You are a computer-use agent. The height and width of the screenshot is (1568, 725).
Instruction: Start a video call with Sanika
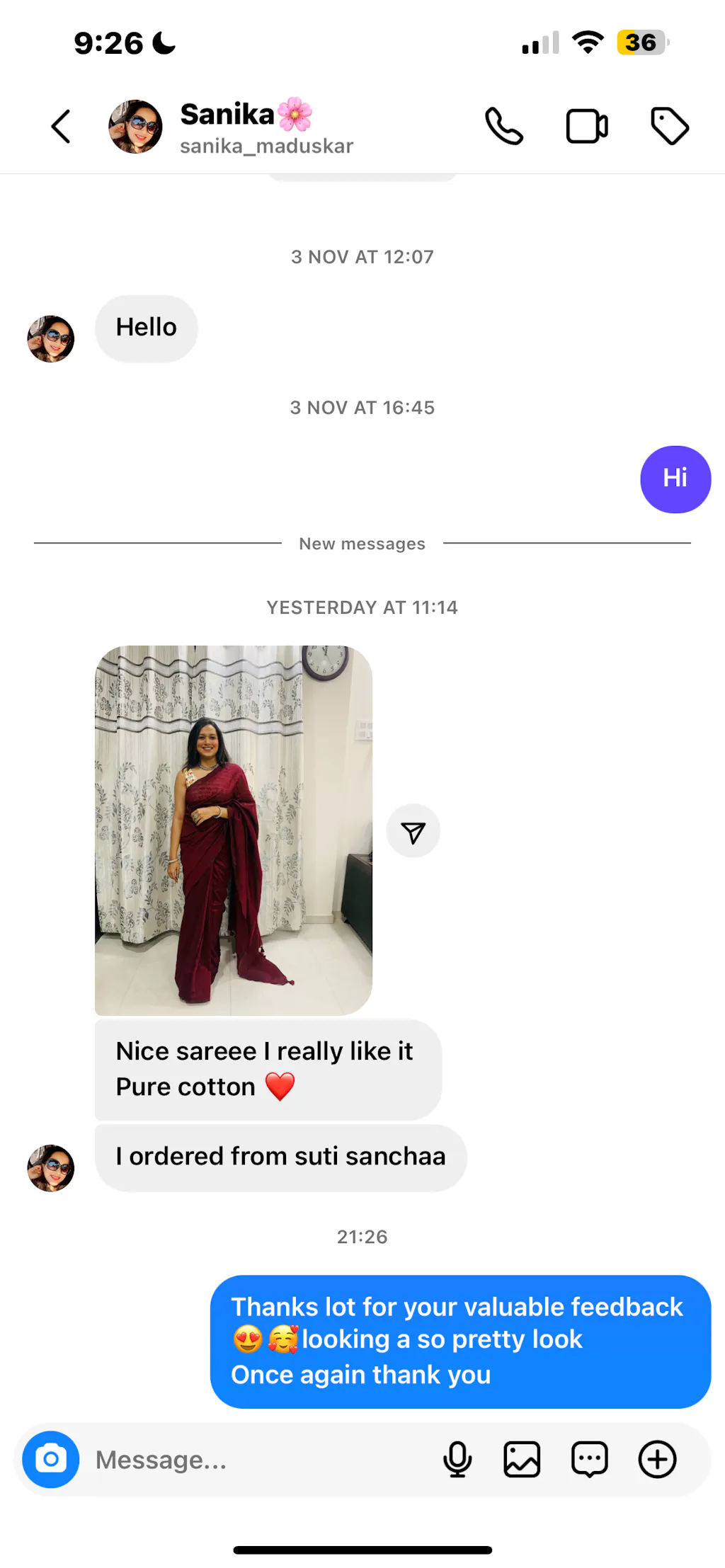[587, 127]
